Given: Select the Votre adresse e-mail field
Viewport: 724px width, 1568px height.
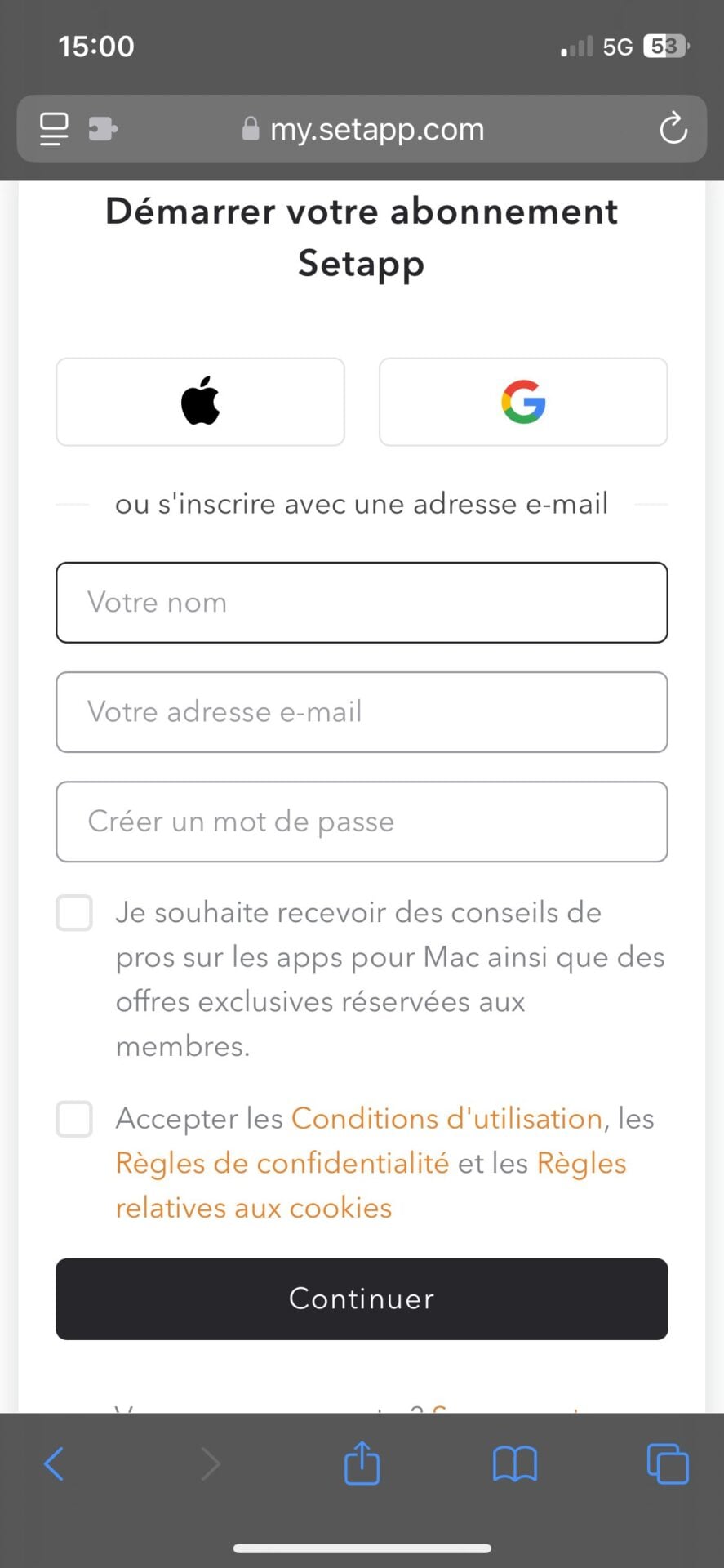Looking at the screenshot, I should (x=362, y=712).
